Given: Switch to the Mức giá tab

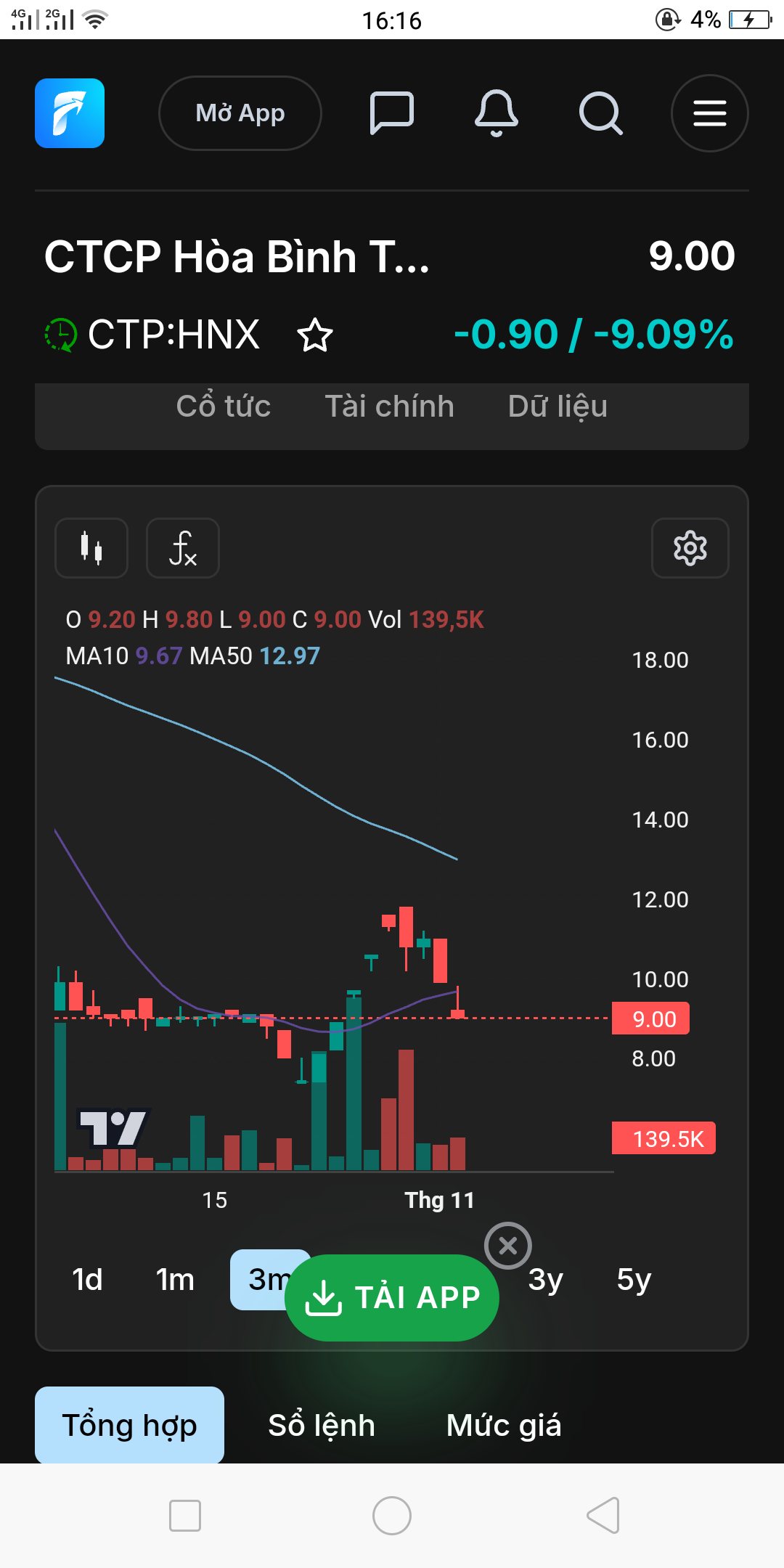Looking at the screenshot, I should [x=504, y=1426].
